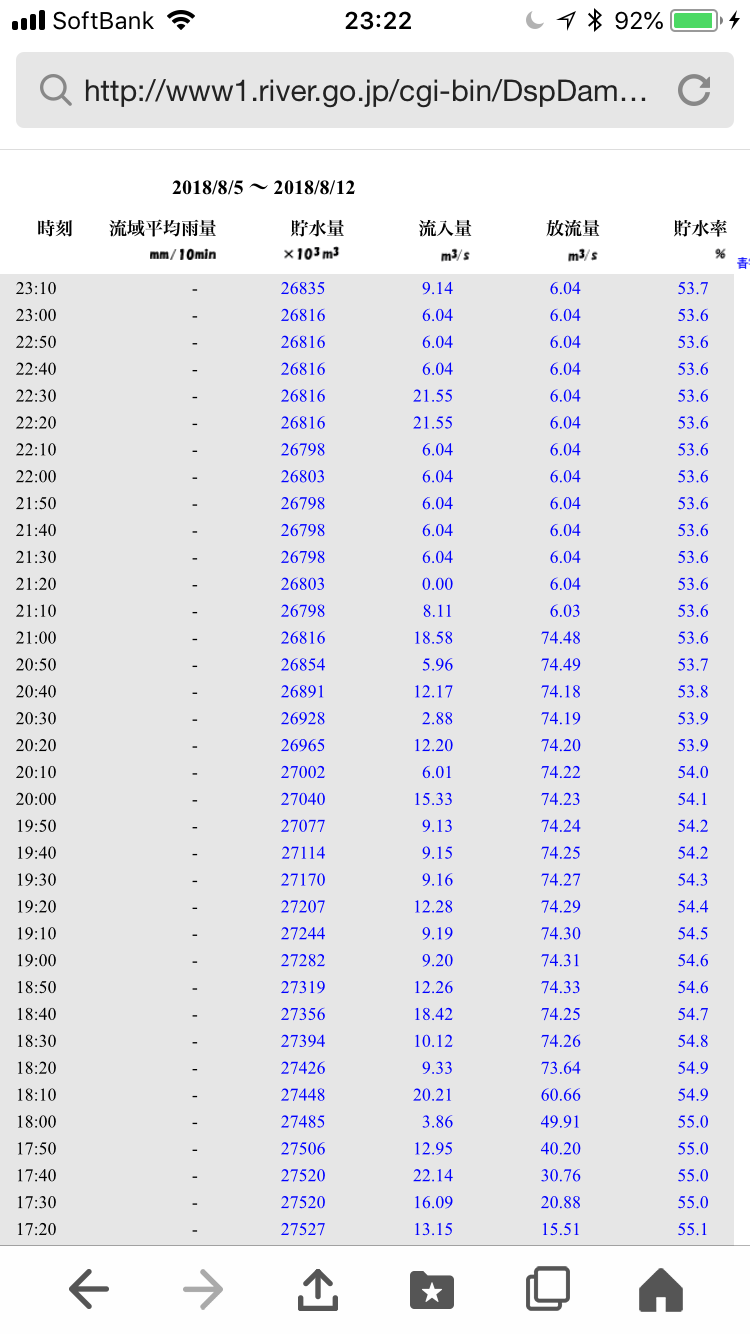
Task: Show open browser tabs
Action: (547, 1289)
